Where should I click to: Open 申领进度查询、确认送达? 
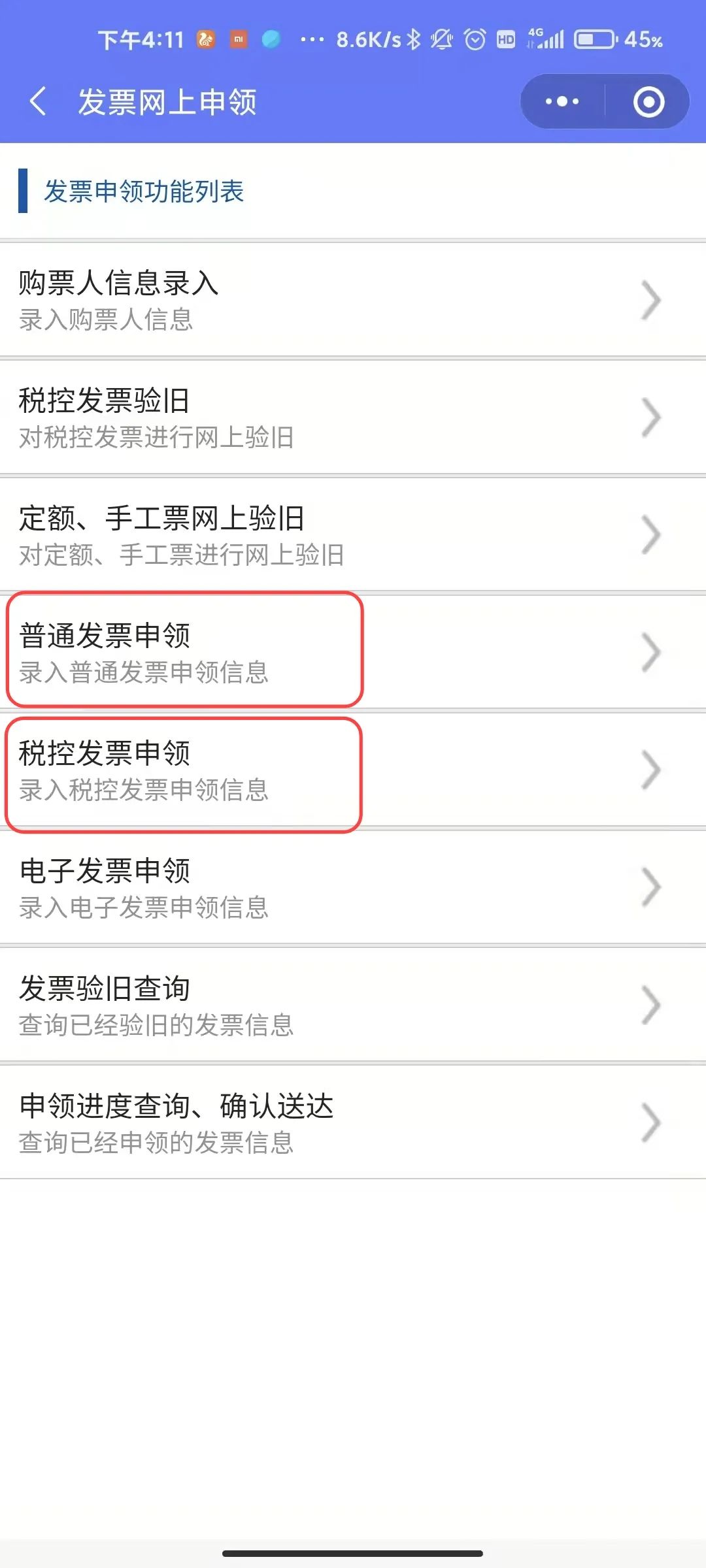[x=353, y=1122]
